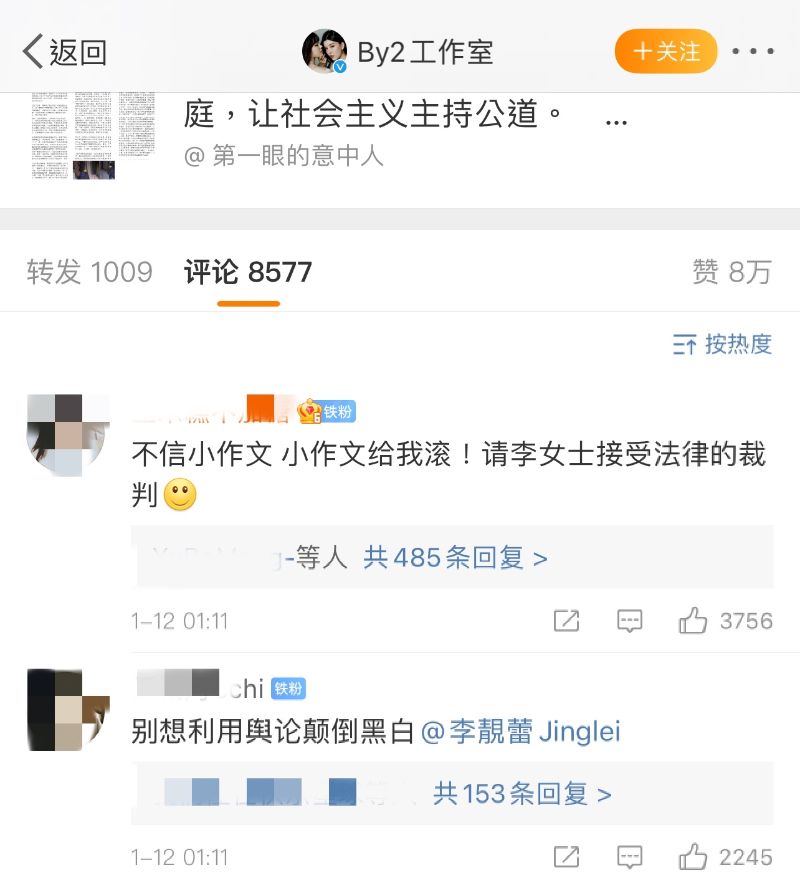Image resolution: width=800 pixels, height=888 pixels.
Task: Expand the 共153条回复 replies
Action: (521, 794)
